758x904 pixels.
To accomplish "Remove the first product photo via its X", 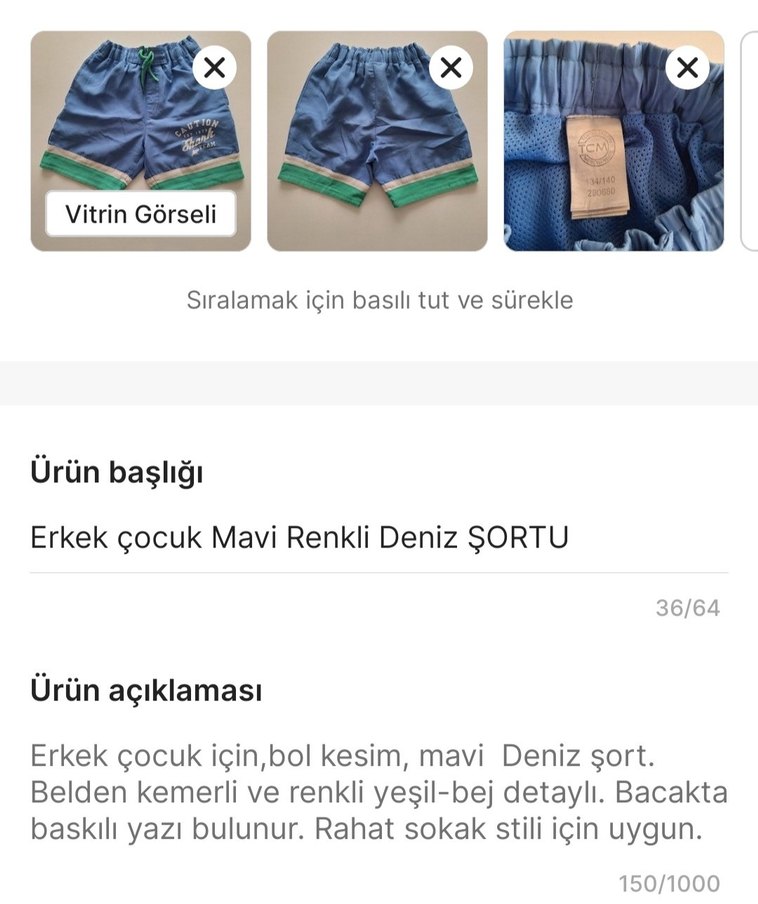I will (216, 68).
